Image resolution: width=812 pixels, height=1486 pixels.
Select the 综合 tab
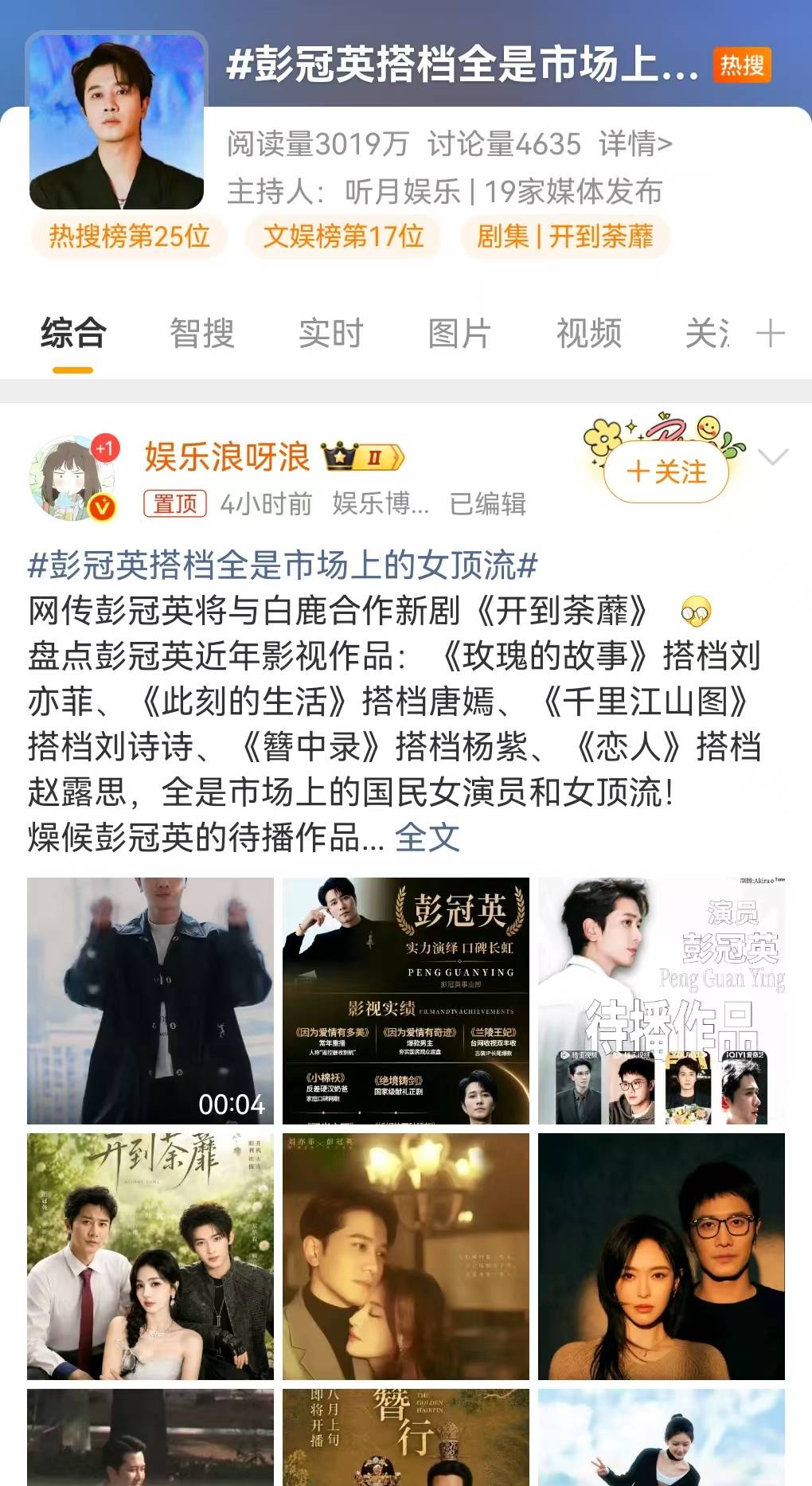tap(73, 333)
